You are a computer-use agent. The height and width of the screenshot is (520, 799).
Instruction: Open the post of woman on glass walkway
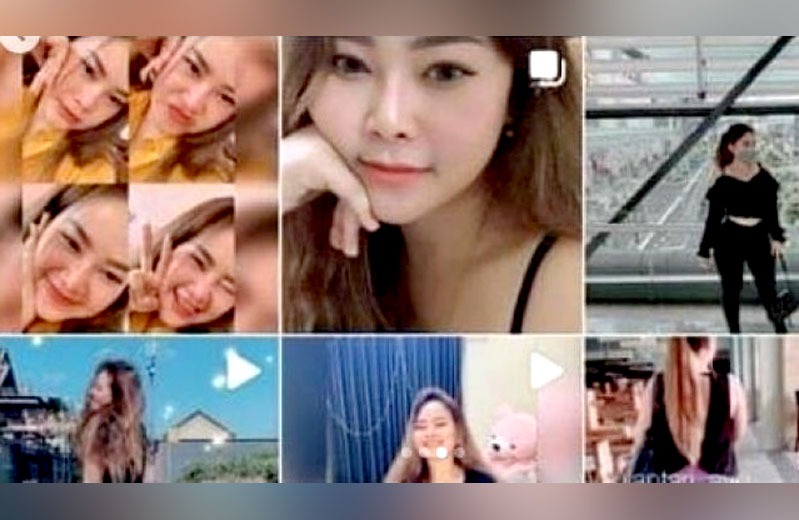692,185
